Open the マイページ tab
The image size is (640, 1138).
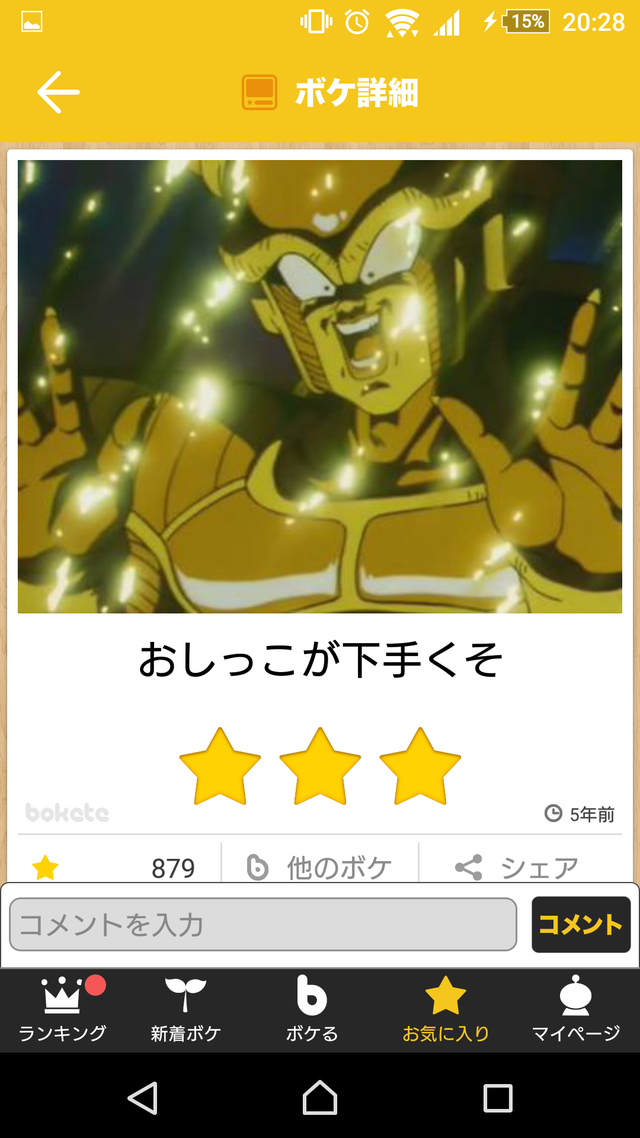(x=575, y=1010)
